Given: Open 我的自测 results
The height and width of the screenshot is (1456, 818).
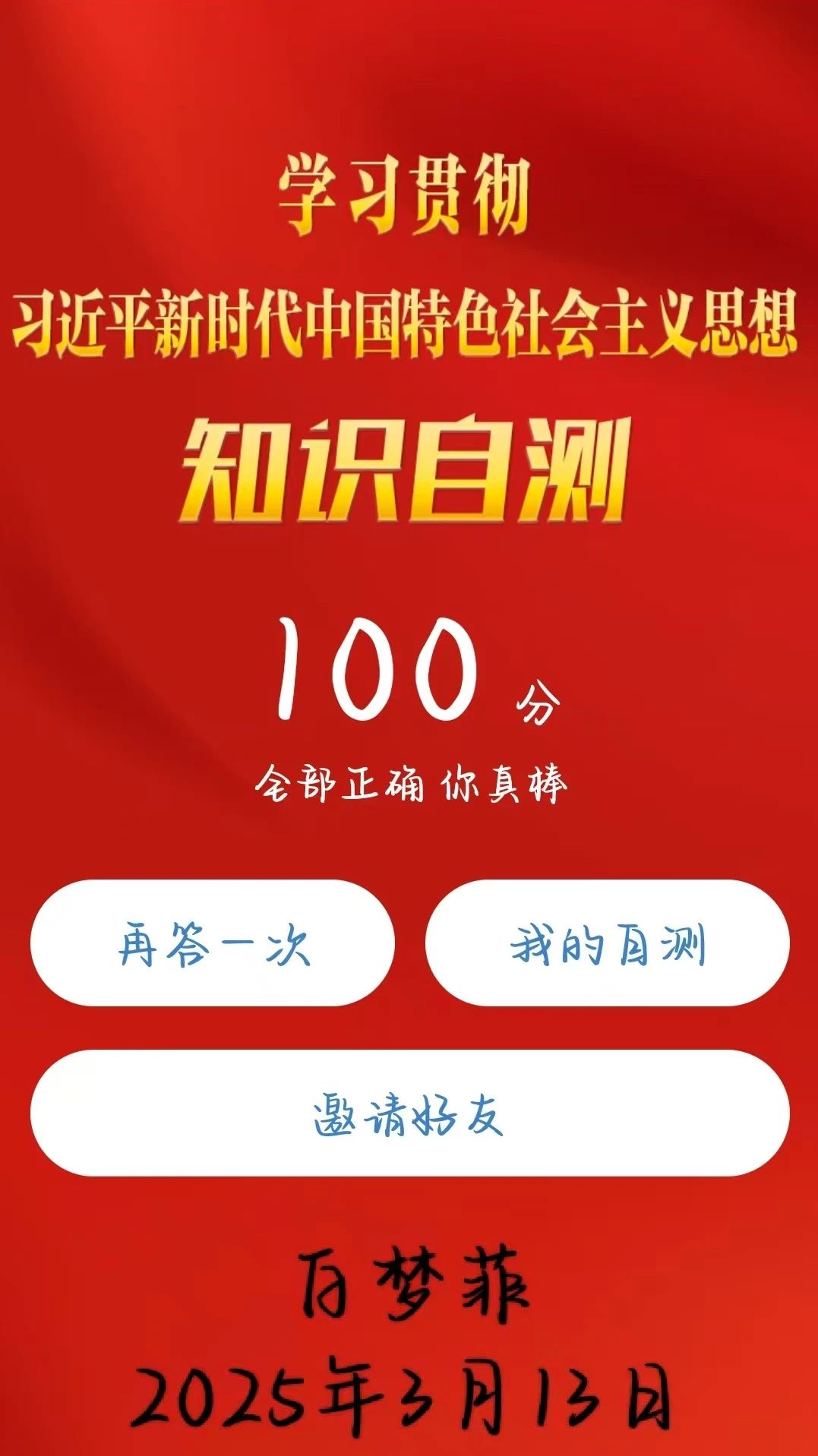Looking at the screenshot, I should 608,943.
